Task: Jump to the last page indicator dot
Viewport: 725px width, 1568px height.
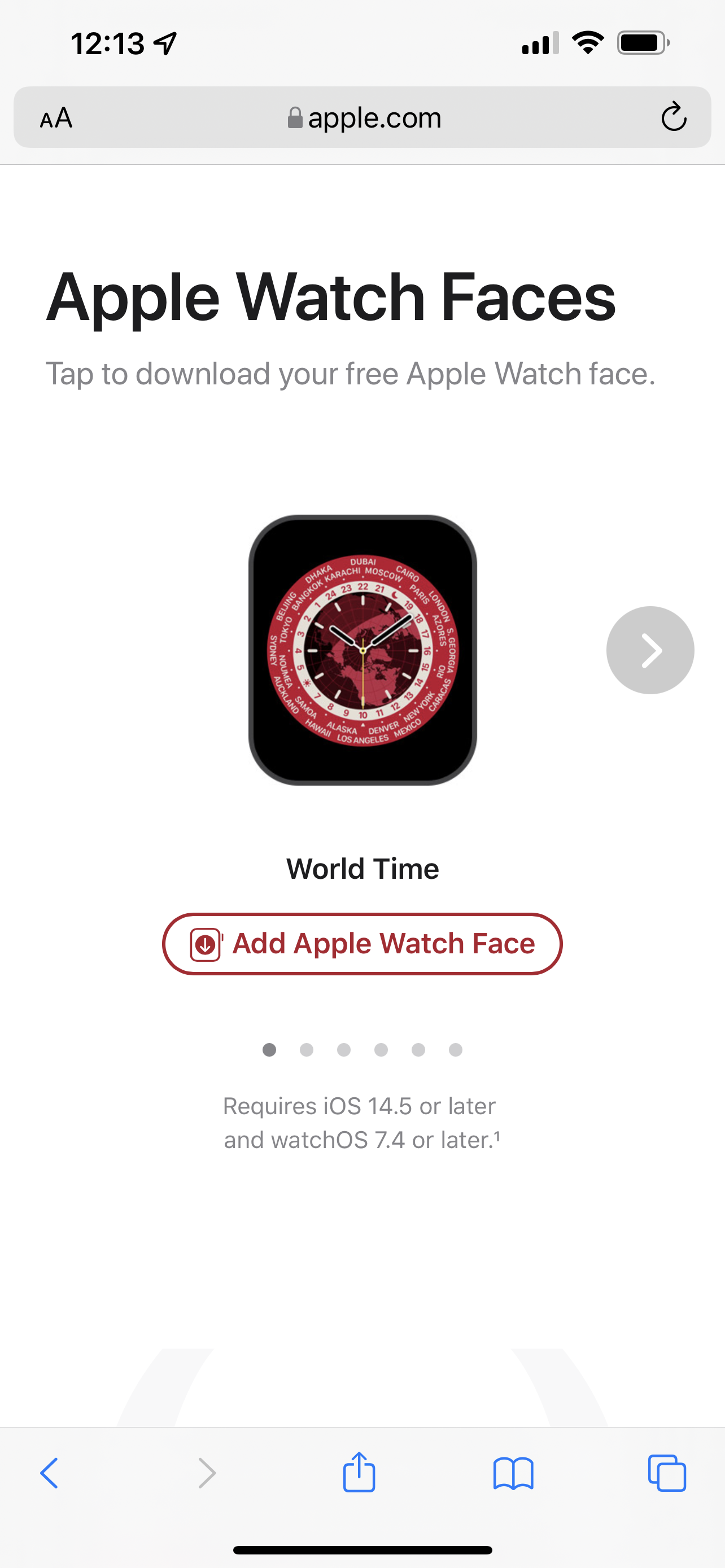Action: [x=455, y=1049]
